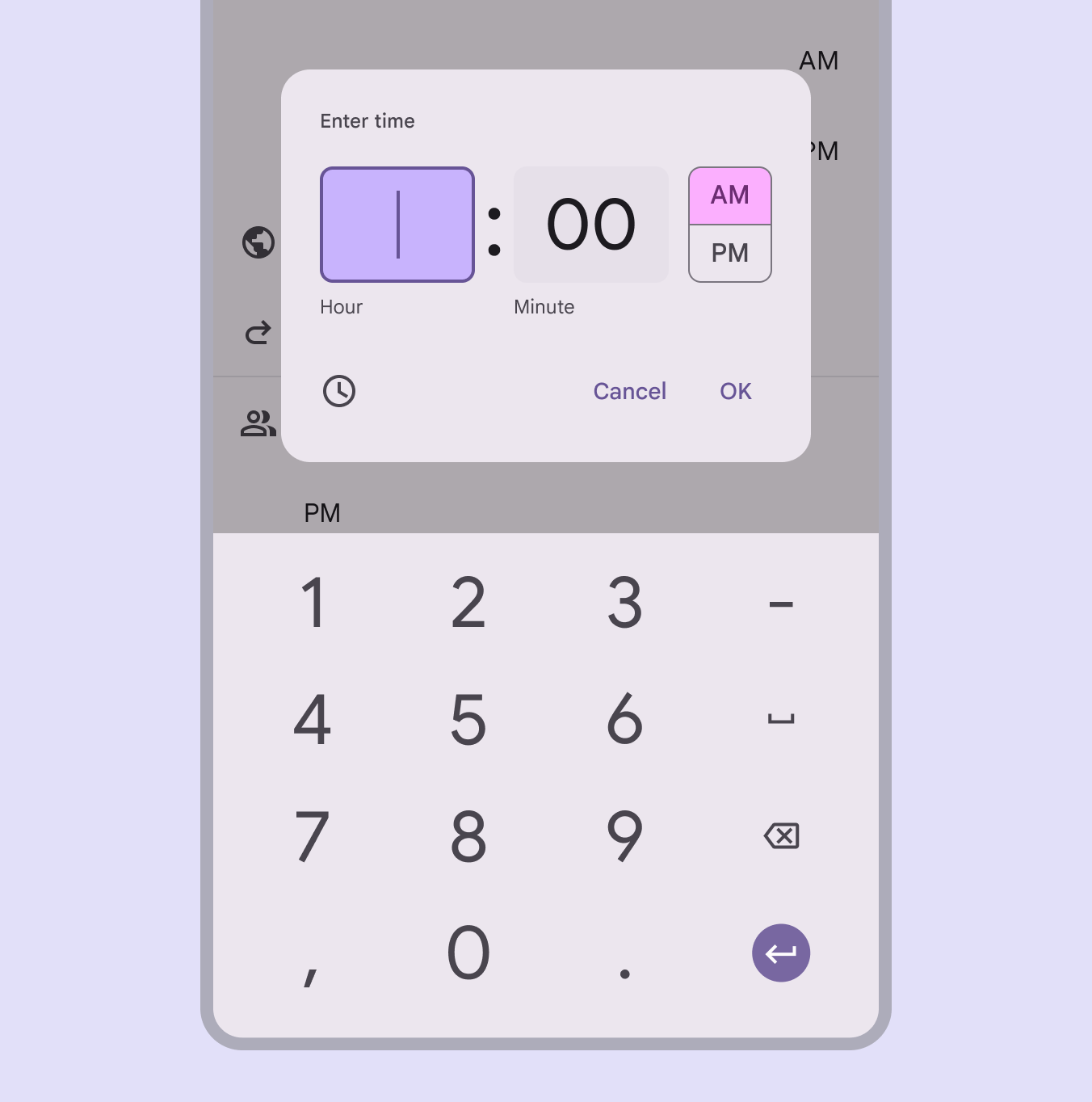
Task: Tap number 6 on the keypad
Action: point(624,719)
